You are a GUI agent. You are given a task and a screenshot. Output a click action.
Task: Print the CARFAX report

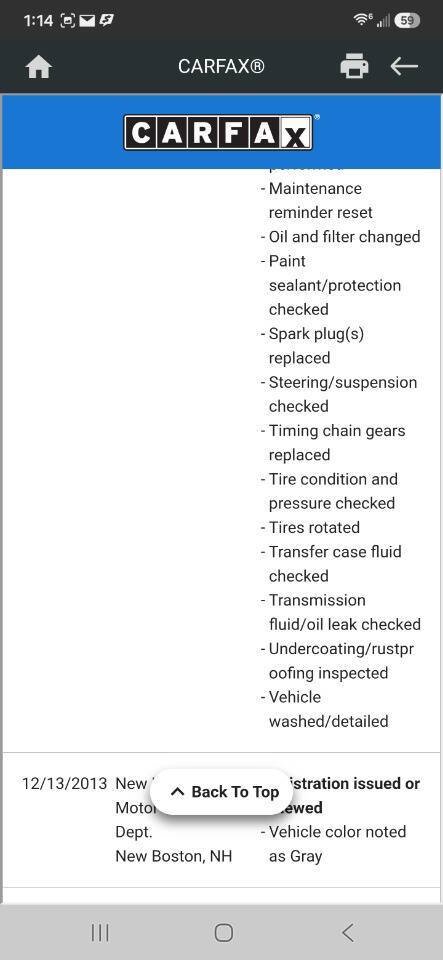coord(354,66)
